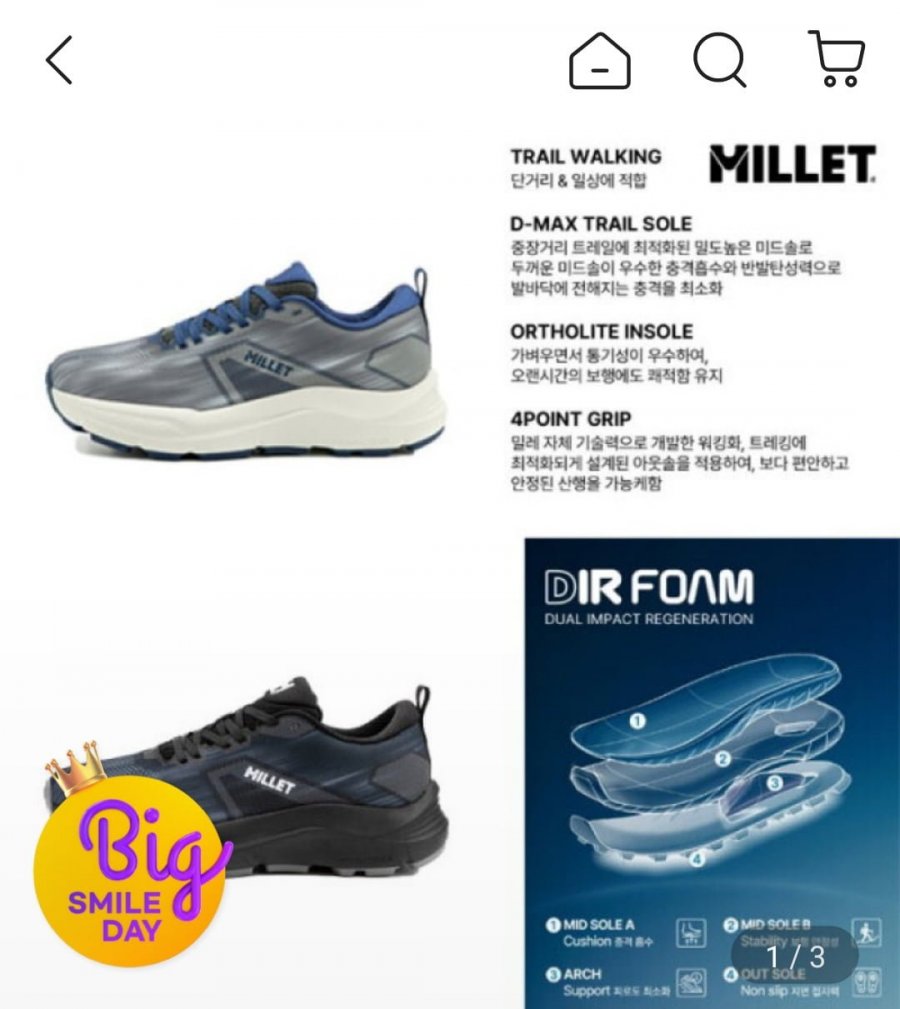Open the home icon in the top bar
The image size is (900, 1009).
[x=600, y=60]
